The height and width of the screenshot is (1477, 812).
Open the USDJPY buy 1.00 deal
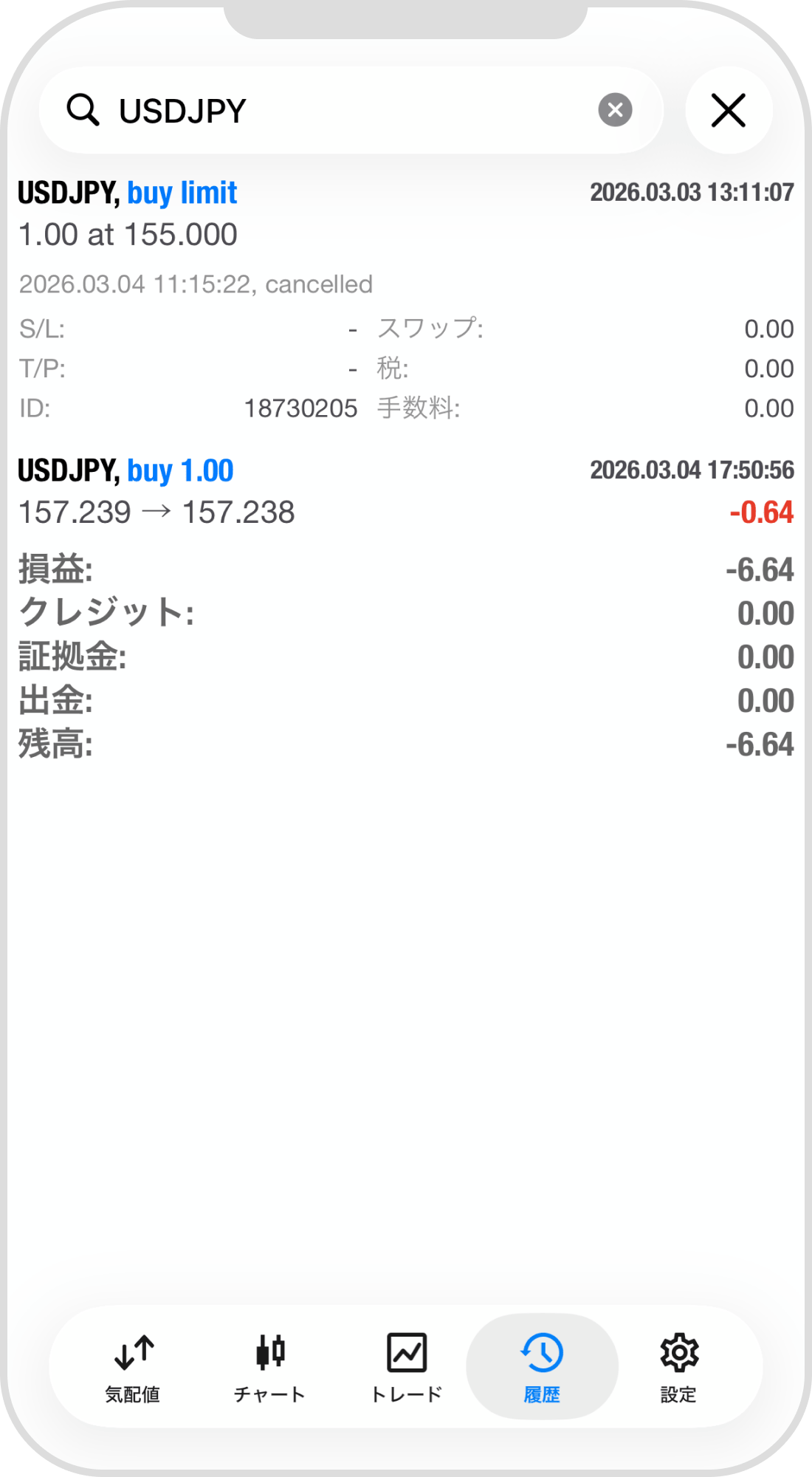[x=406, y=491]
